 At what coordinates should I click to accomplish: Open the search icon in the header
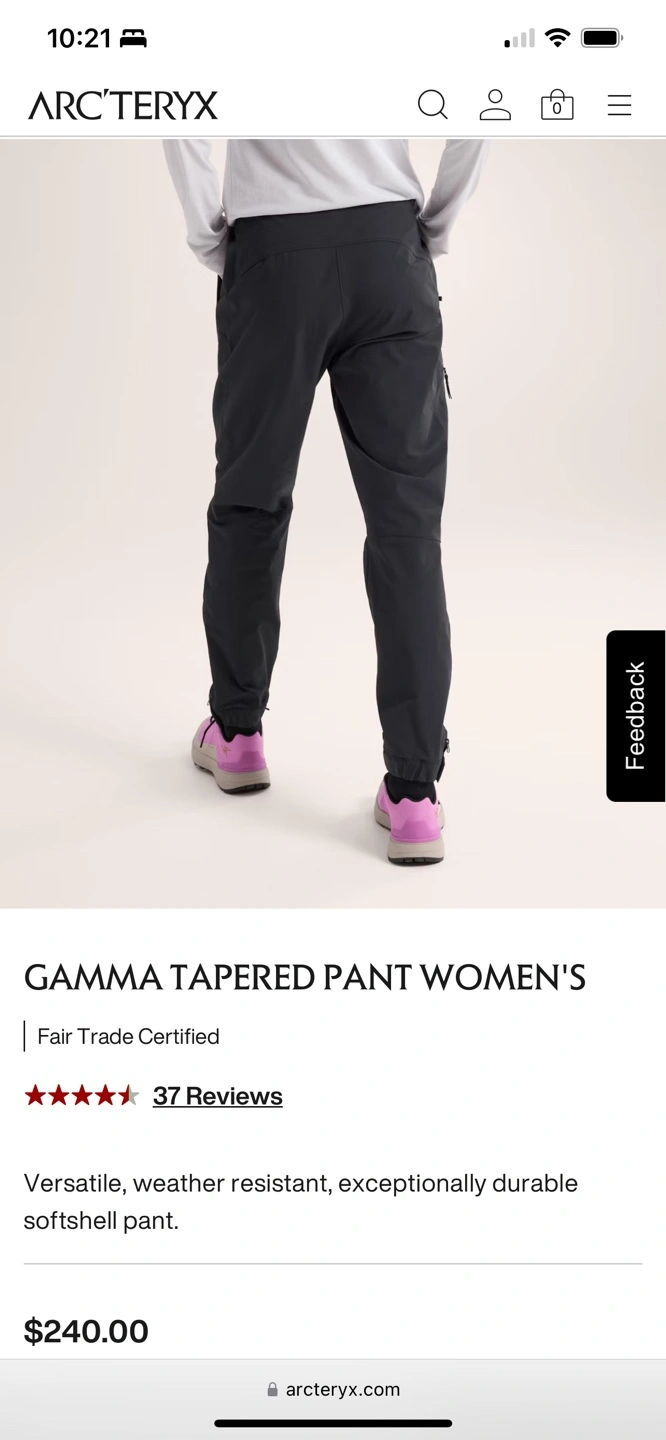coord(432,105)
